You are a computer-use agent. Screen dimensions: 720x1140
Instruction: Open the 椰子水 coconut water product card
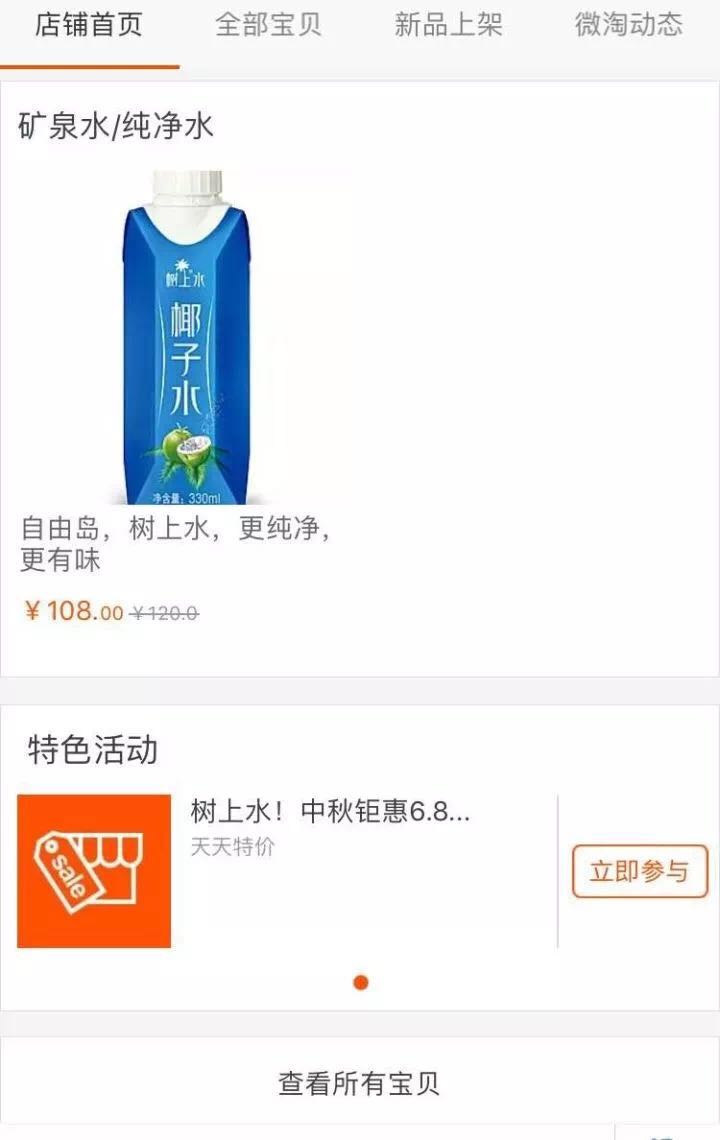(186, 340)
